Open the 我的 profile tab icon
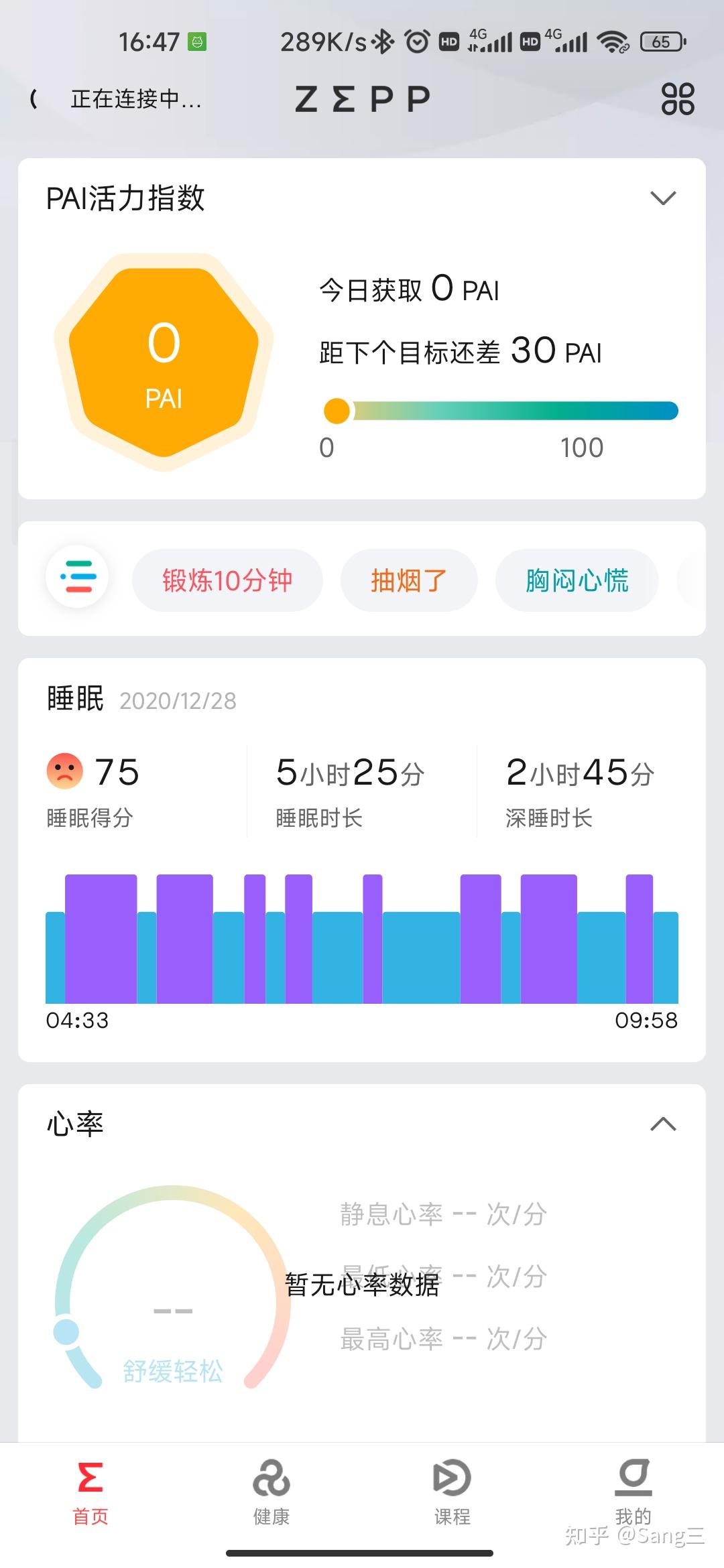The height and width of the screenshot is (1568, 724). point(632,1476)
